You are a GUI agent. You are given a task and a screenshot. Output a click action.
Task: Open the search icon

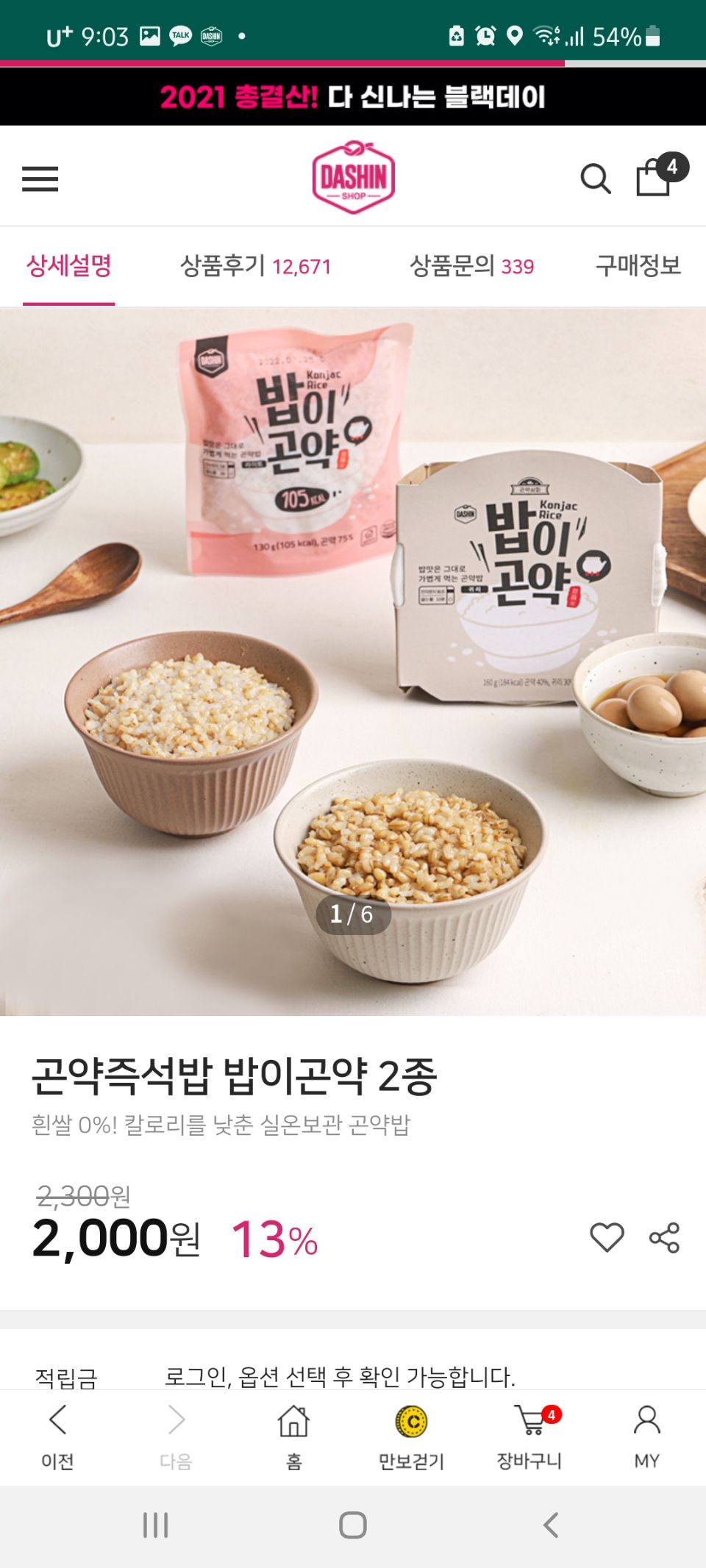tap(595, 178)
